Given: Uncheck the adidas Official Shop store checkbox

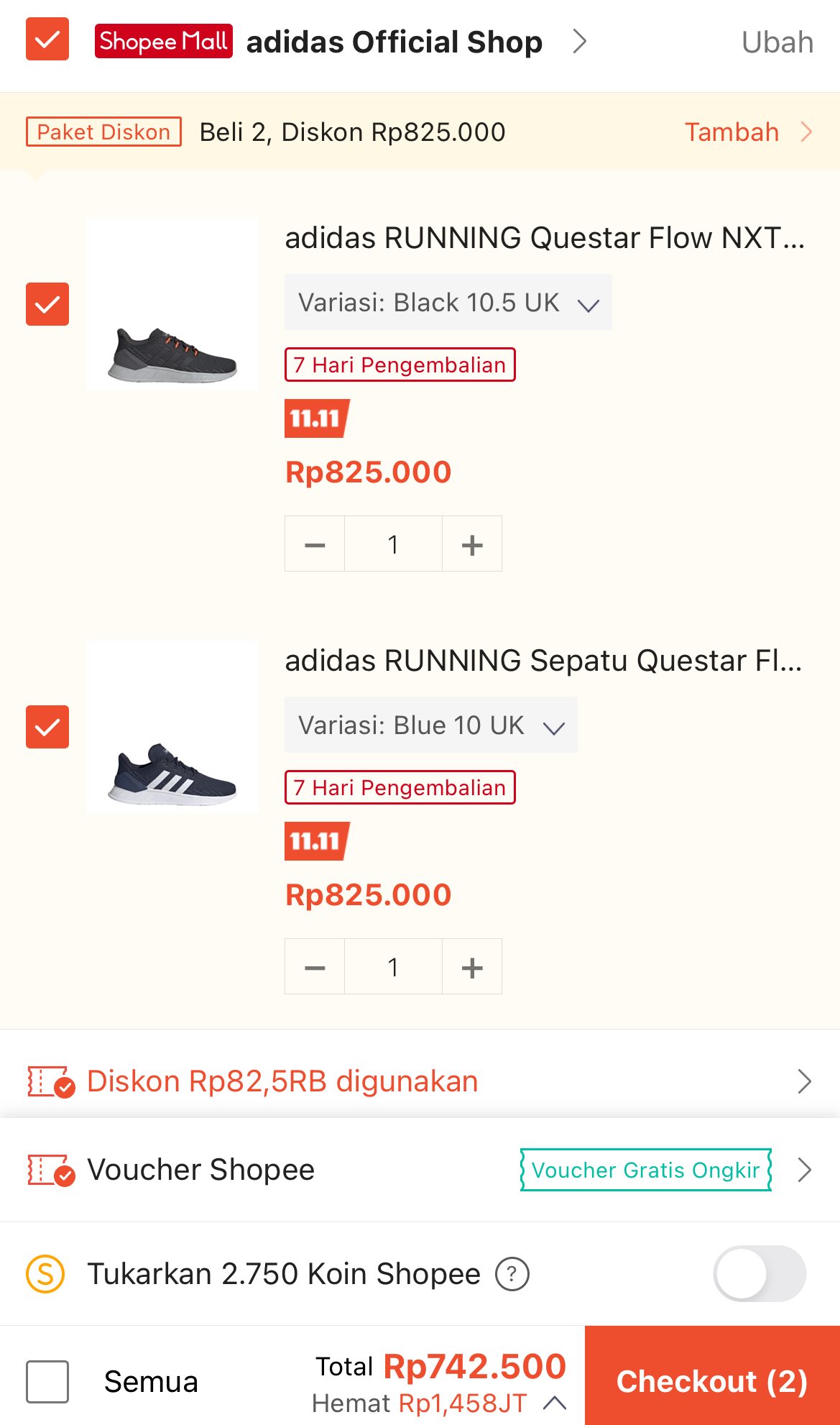Looking at the screenshot, I should pyautogui.click(x=47, y=40).
